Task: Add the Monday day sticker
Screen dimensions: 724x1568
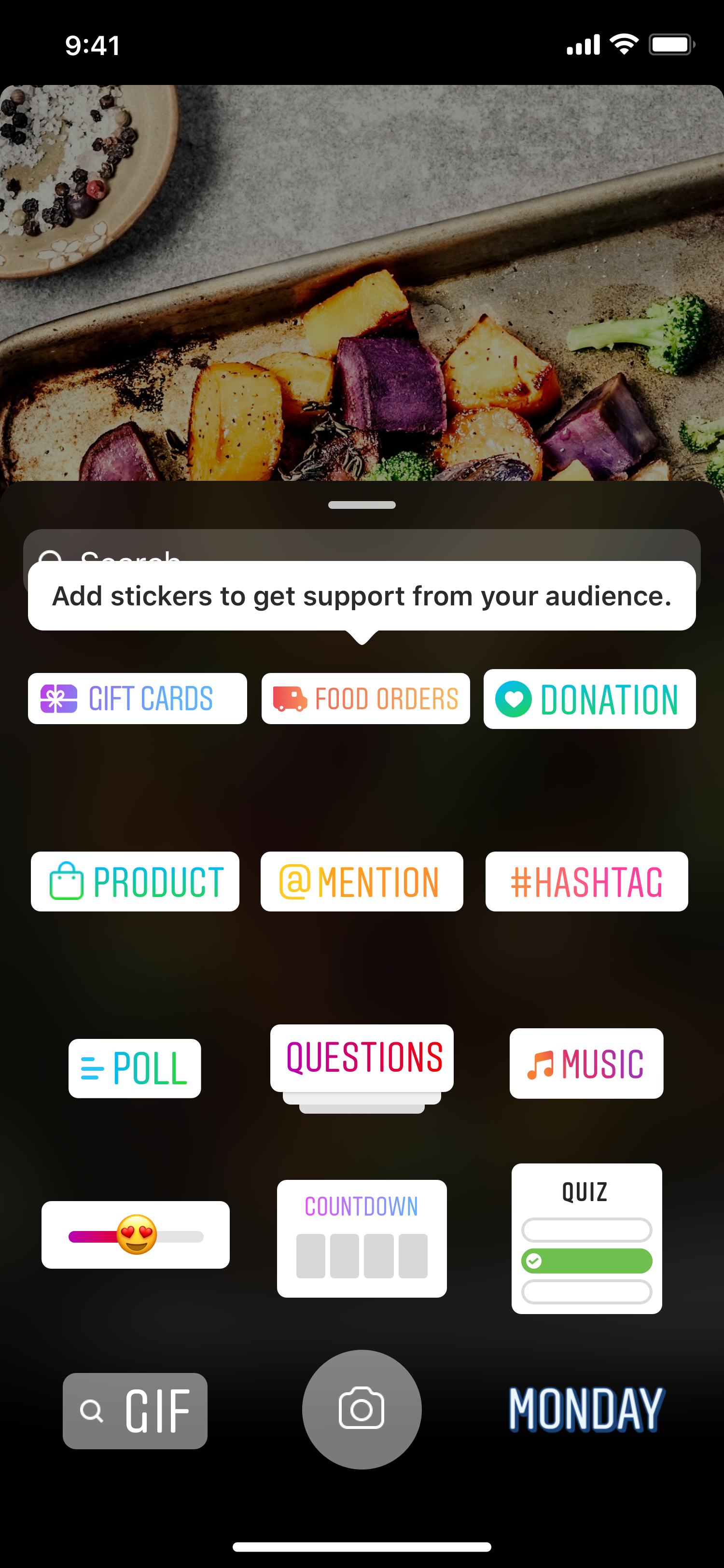Action: (x=586, y=1409)
